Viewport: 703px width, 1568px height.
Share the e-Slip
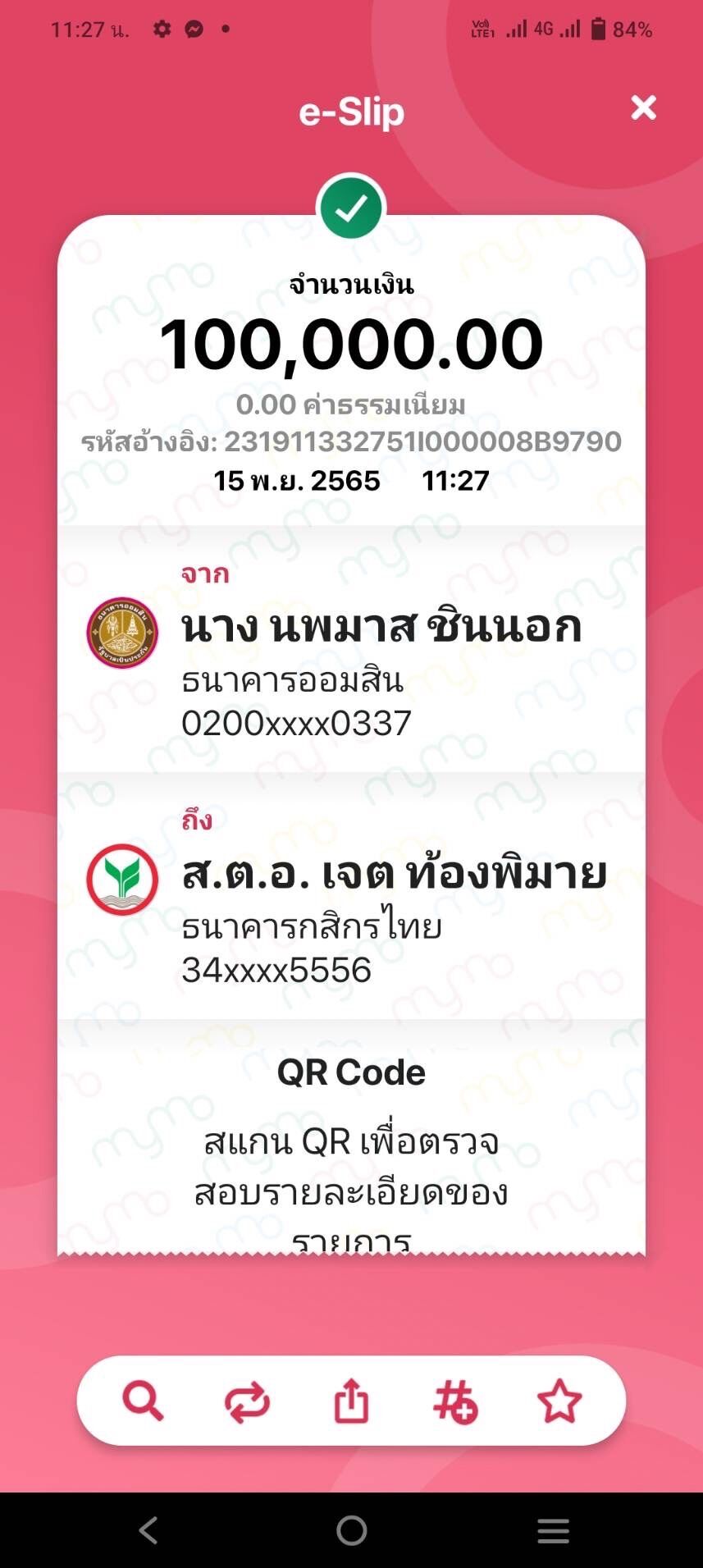click(351, 1400)
